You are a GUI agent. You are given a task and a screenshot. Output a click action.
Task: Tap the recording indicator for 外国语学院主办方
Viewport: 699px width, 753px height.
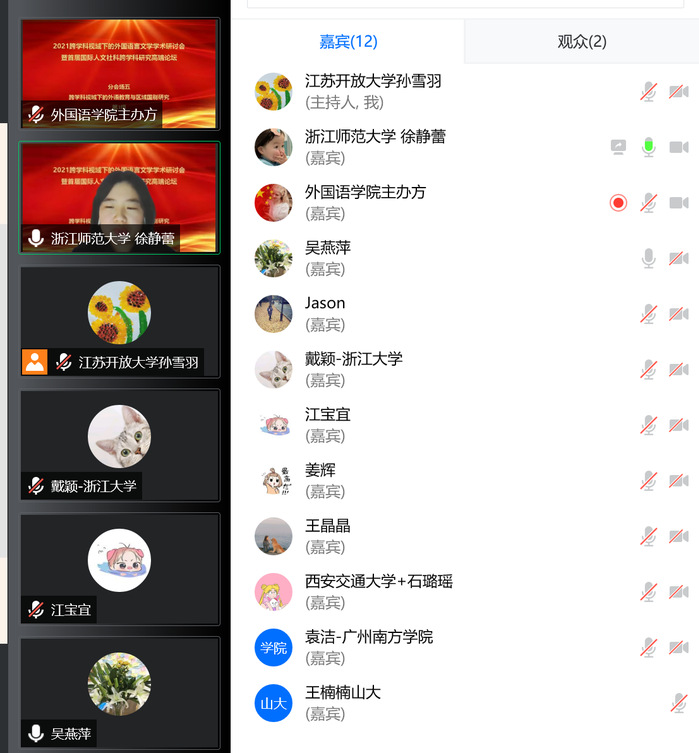pyautogui.click(x=618, y=203)
